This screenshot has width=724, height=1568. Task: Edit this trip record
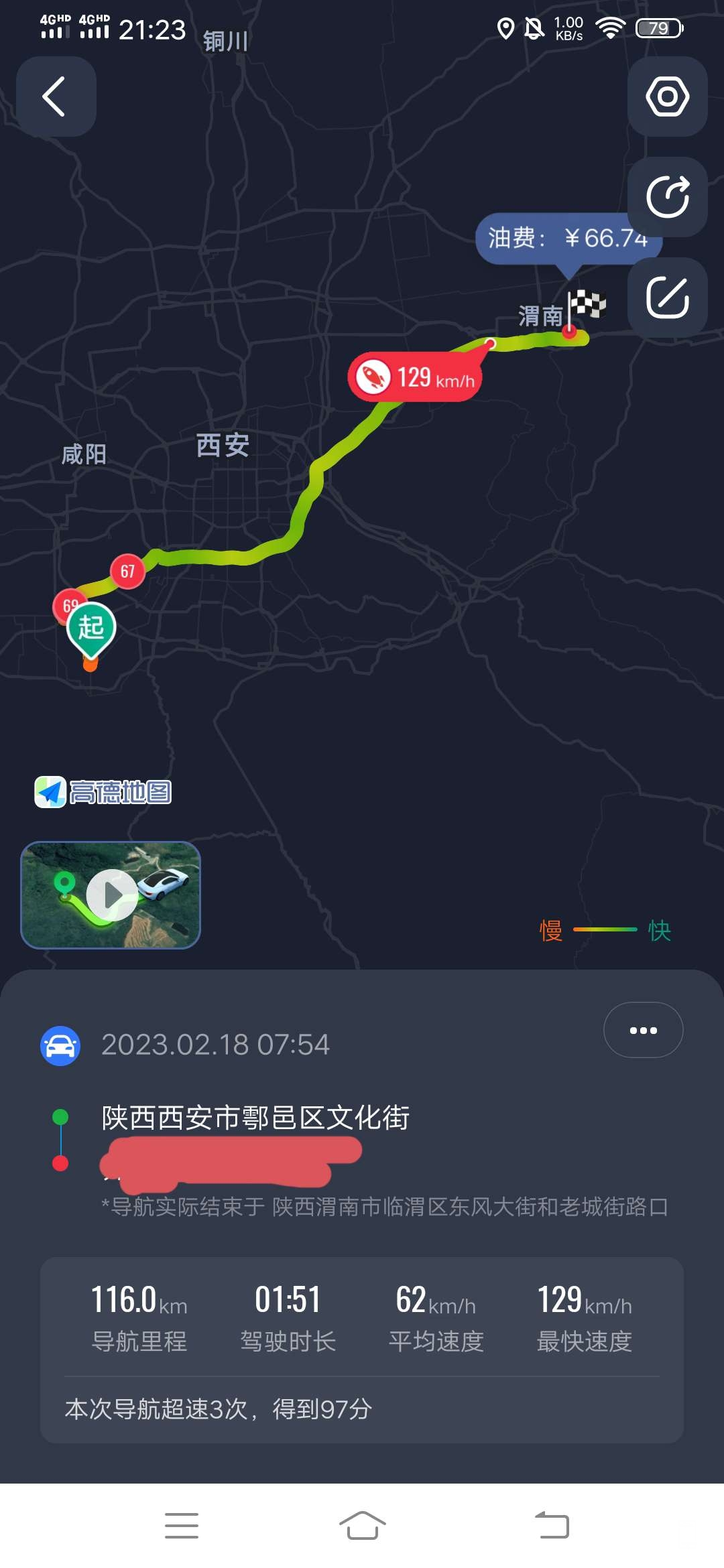[667, 297]
